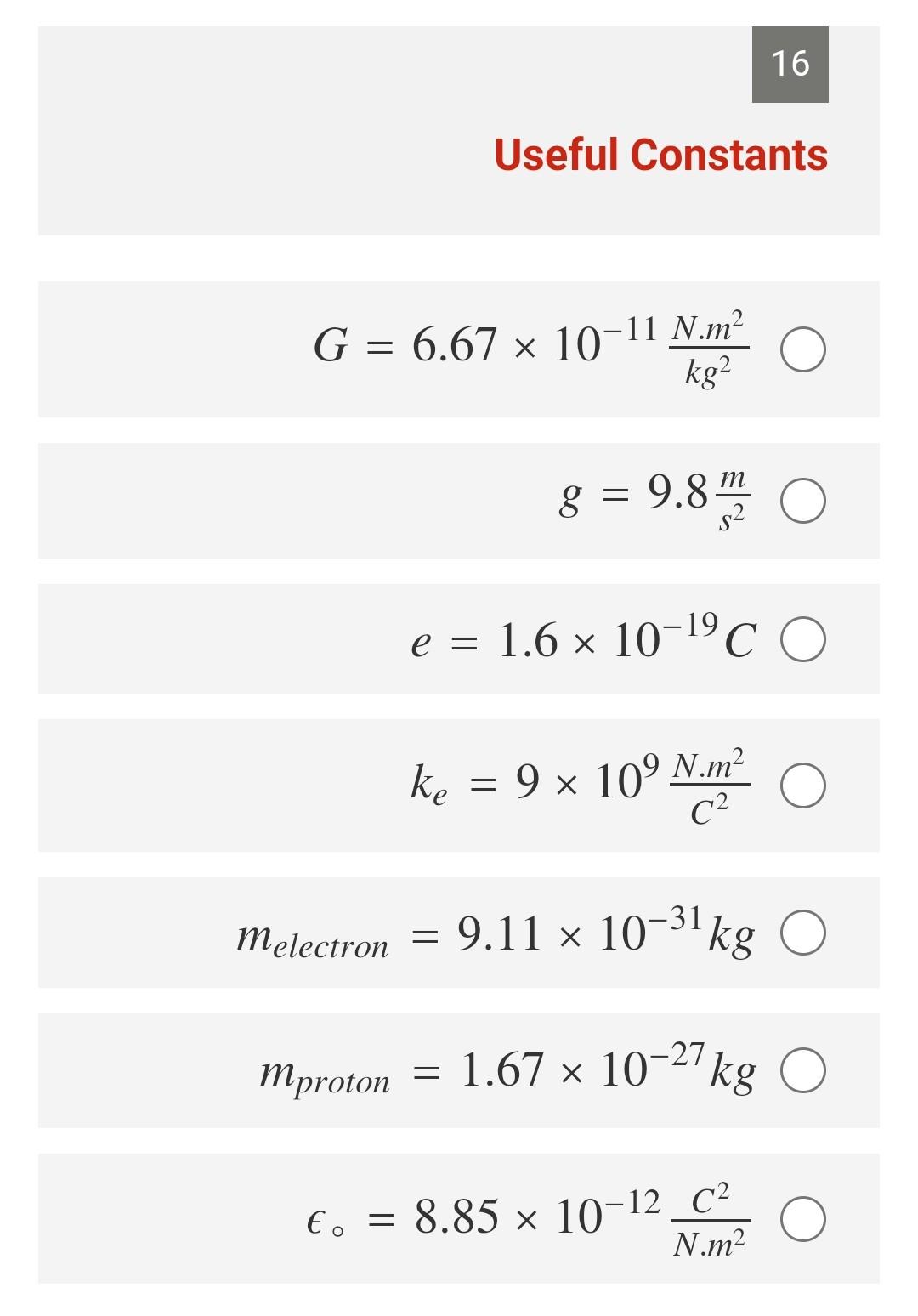The height and width of the screenshot is (1316, 918).
Task: Select the gravitational constant G option
Action: coord(804,347)
